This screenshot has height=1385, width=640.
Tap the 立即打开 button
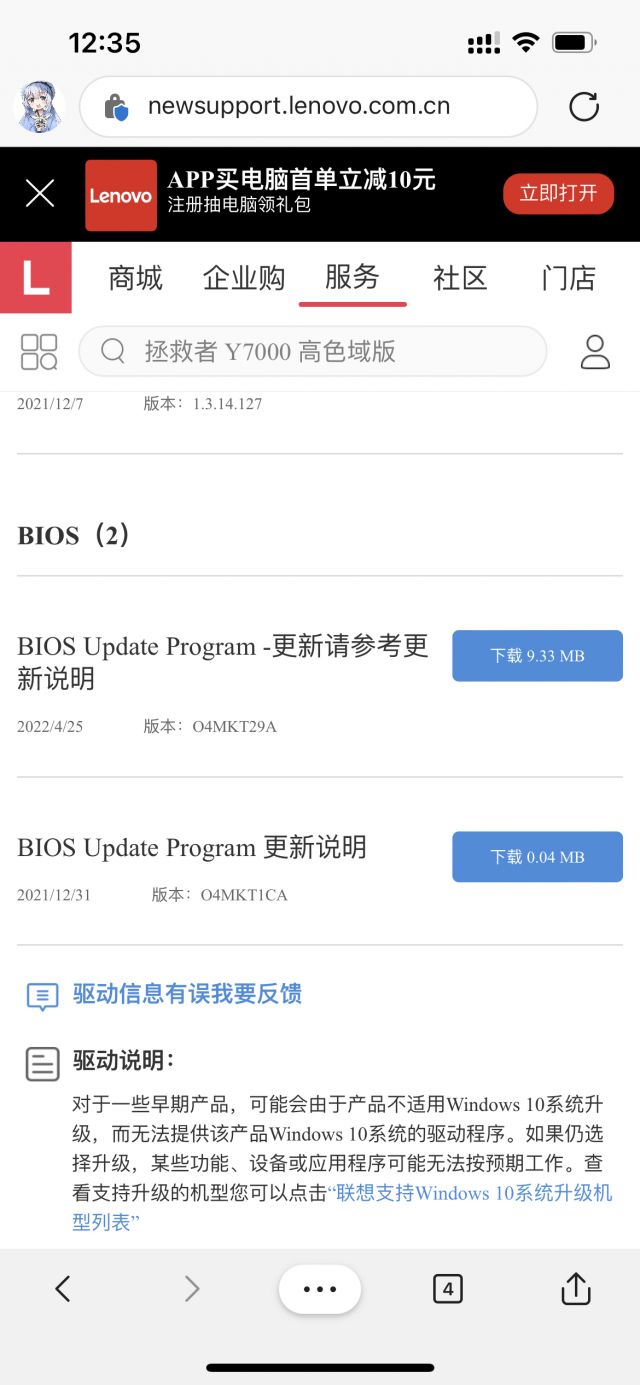click(x=557, y=193)
